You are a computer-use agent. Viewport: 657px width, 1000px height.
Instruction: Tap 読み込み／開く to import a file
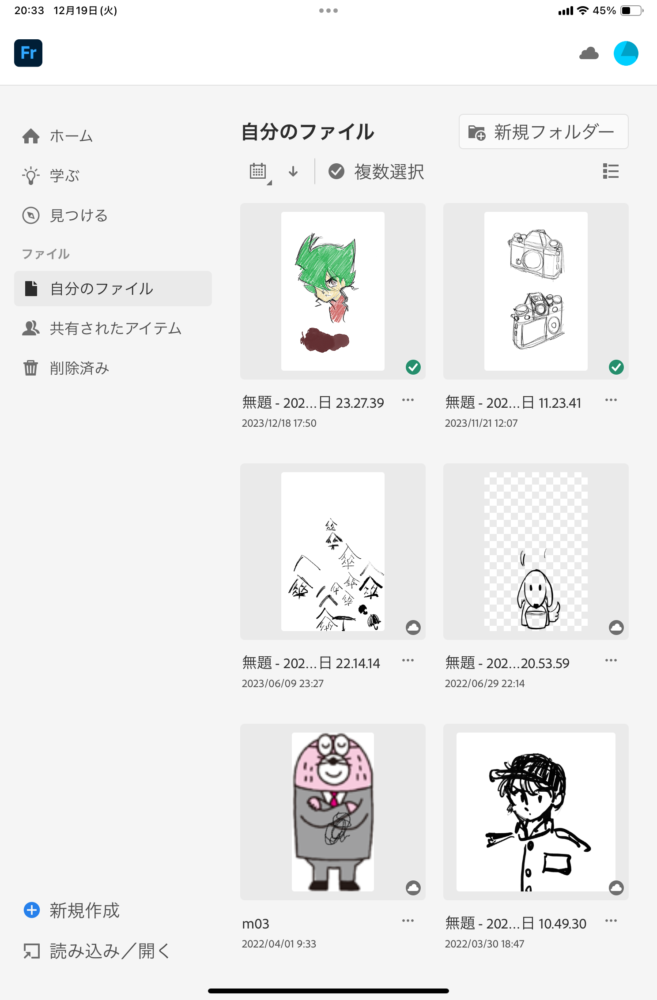point(109,951)
